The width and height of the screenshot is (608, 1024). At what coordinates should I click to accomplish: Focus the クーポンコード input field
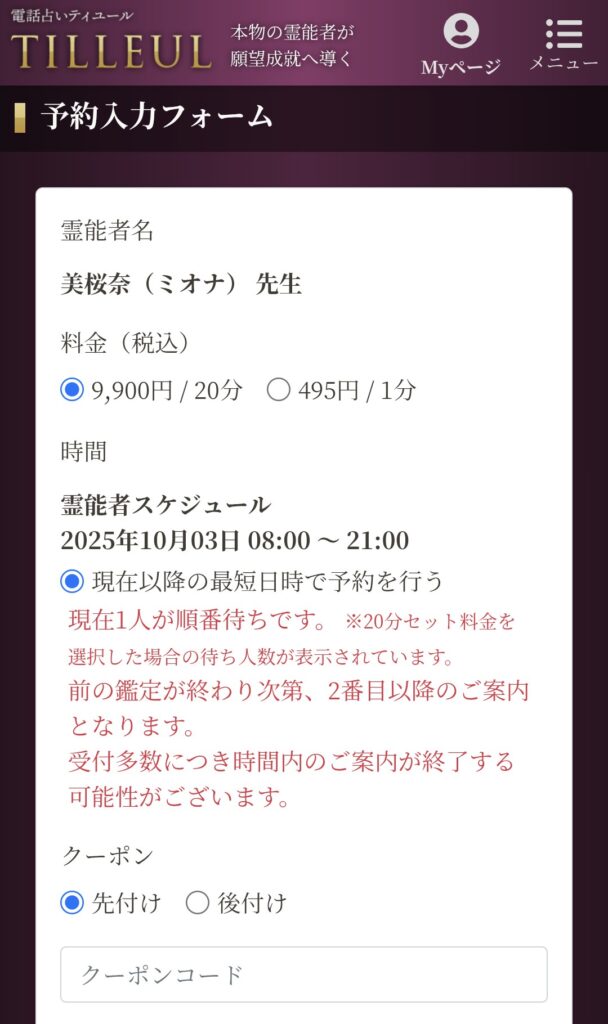click(304, 974)
